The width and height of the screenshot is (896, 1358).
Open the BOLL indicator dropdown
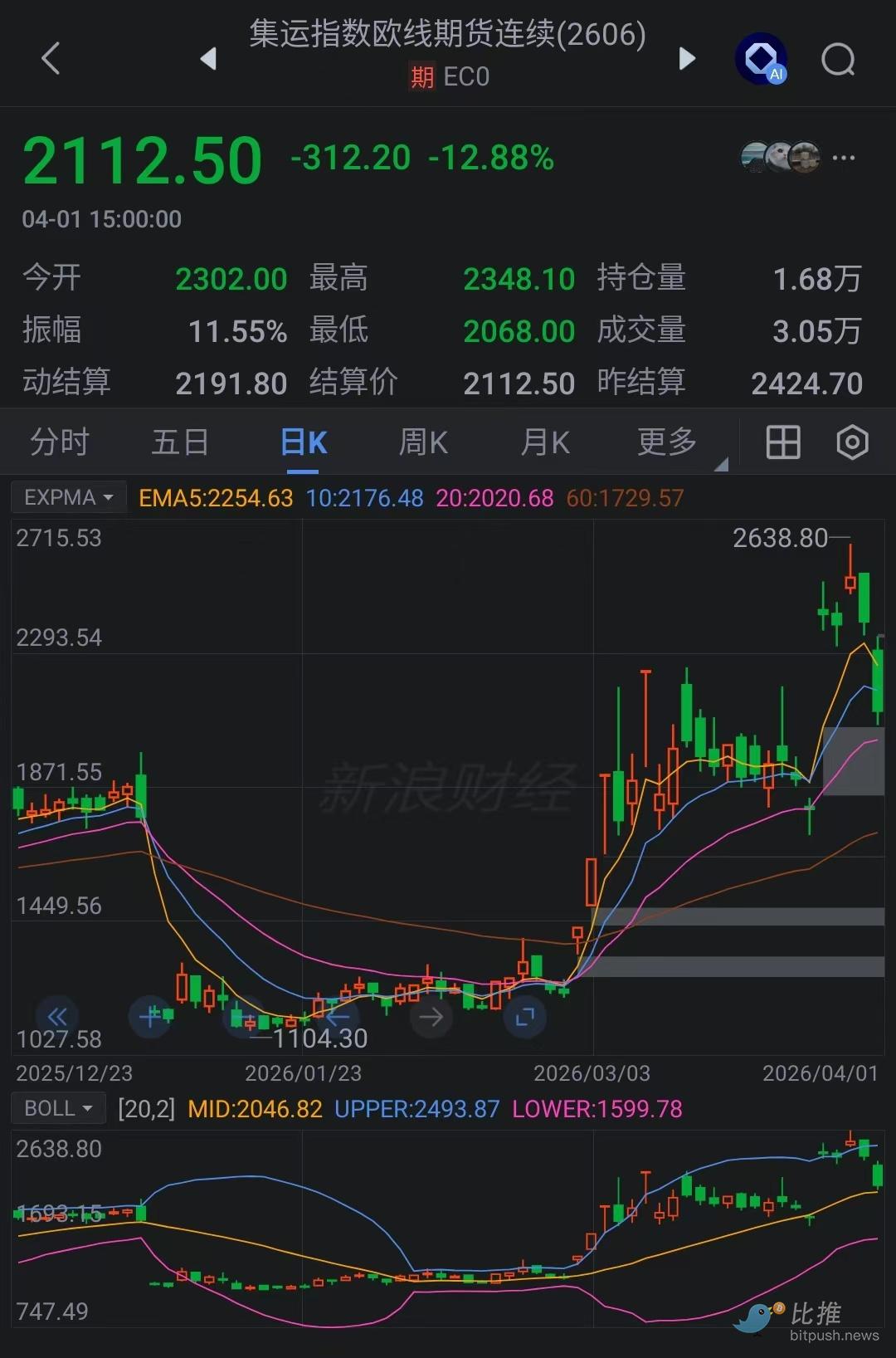pyautogui.click(x=57, y=1108)
